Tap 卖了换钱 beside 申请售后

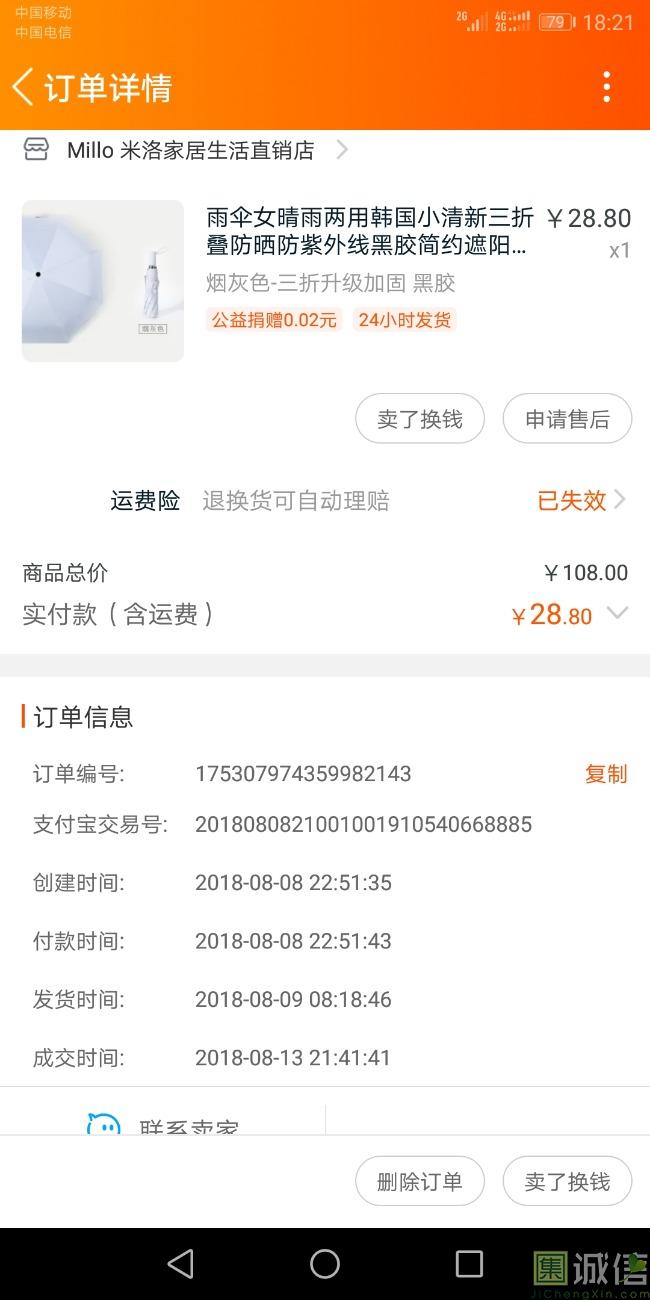(420, 419)
